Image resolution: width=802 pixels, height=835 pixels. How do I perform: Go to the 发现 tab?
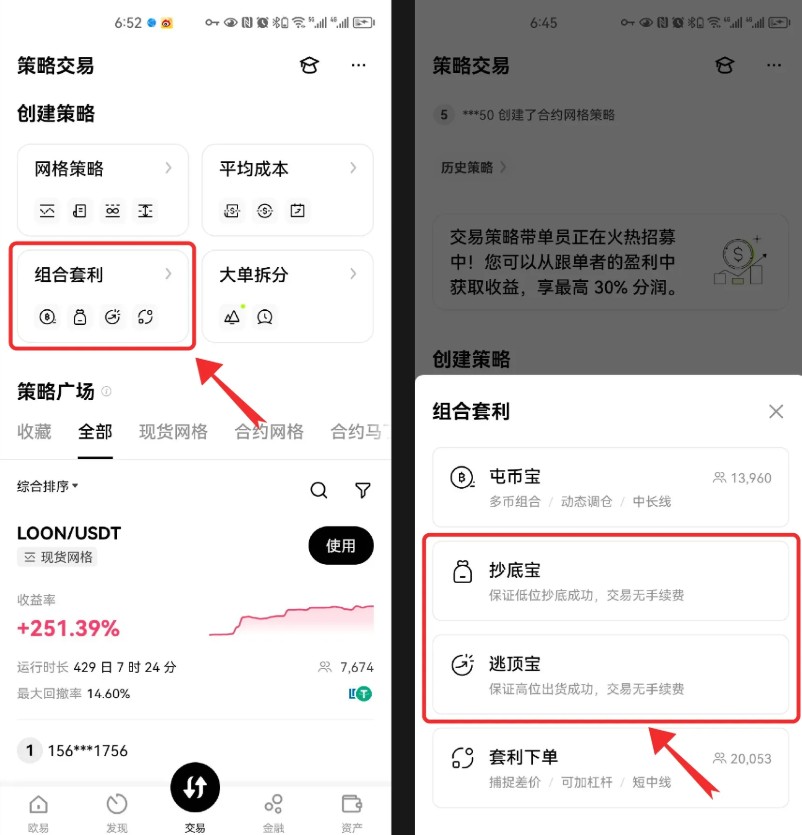(116, 812)
